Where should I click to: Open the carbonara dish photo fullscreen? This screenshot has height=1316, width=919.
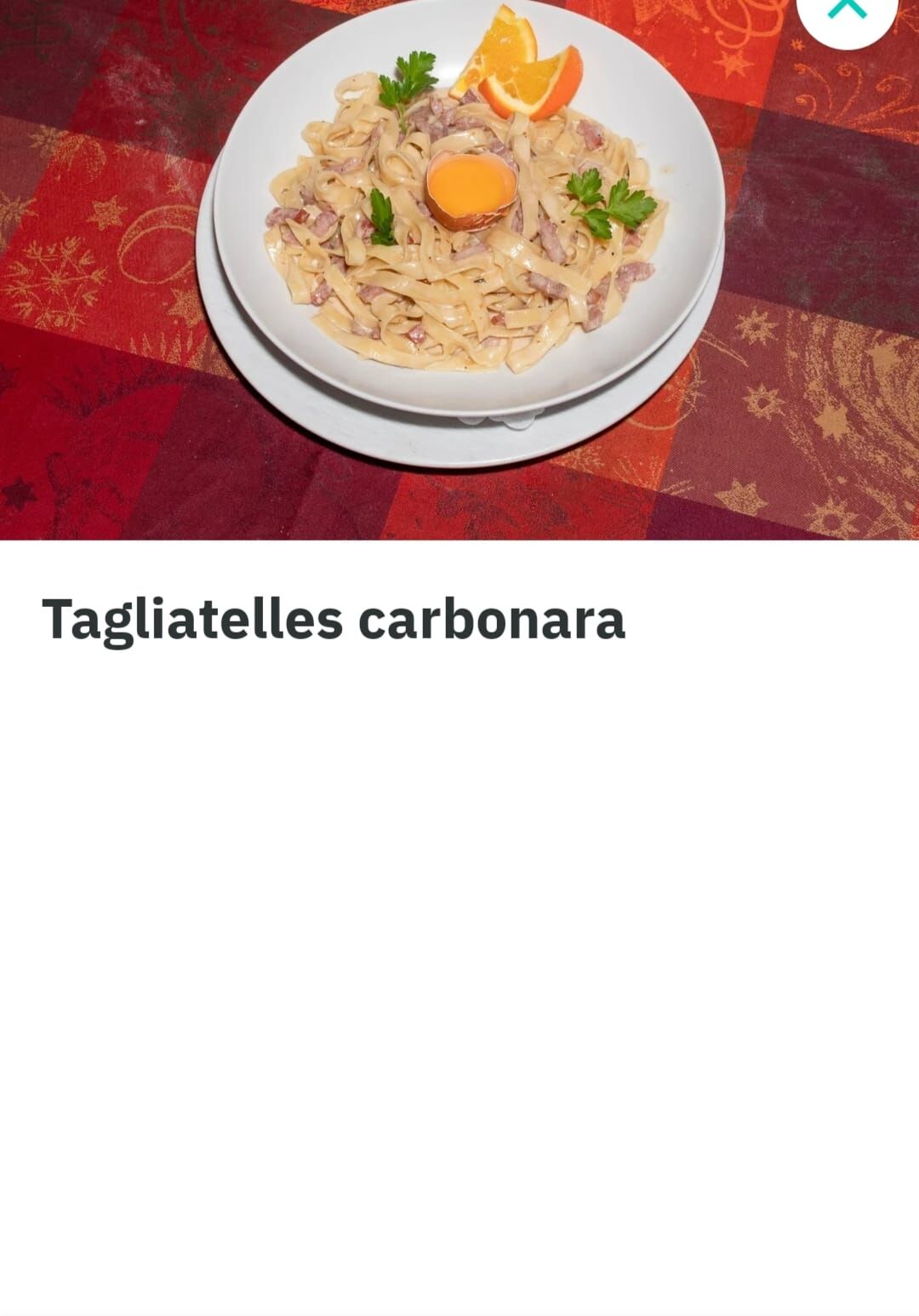pos(459,255)
